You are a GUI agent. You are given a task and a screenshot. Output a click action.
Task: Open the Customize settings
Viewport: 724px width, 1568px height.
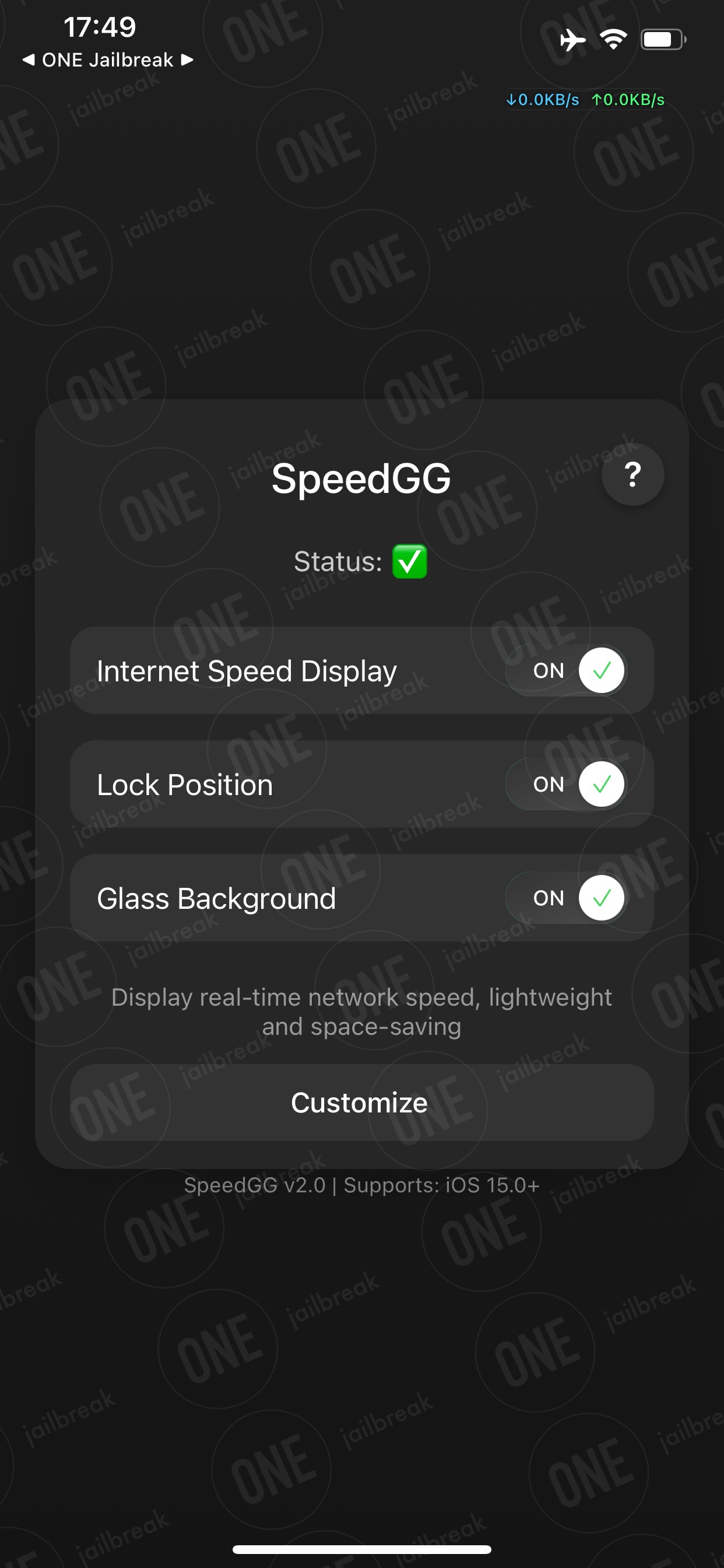[361, 1102]
